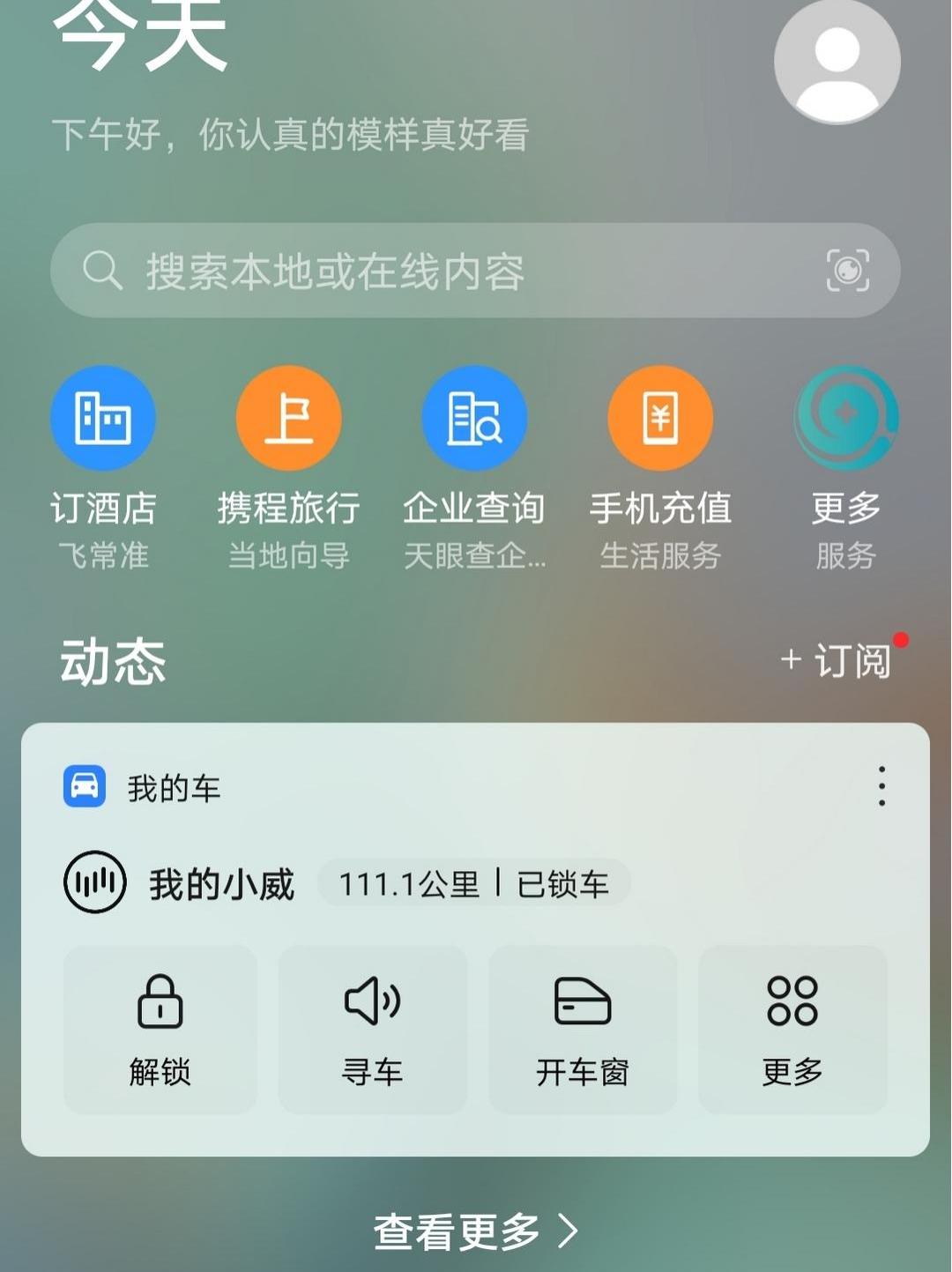Open the camera scan icon in search bar
The image size is (952, 1272).
tap(847, 271)
